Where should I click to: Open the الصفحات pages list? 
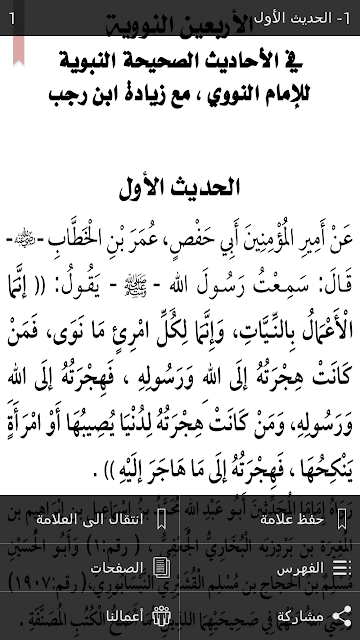pos(90,568)
